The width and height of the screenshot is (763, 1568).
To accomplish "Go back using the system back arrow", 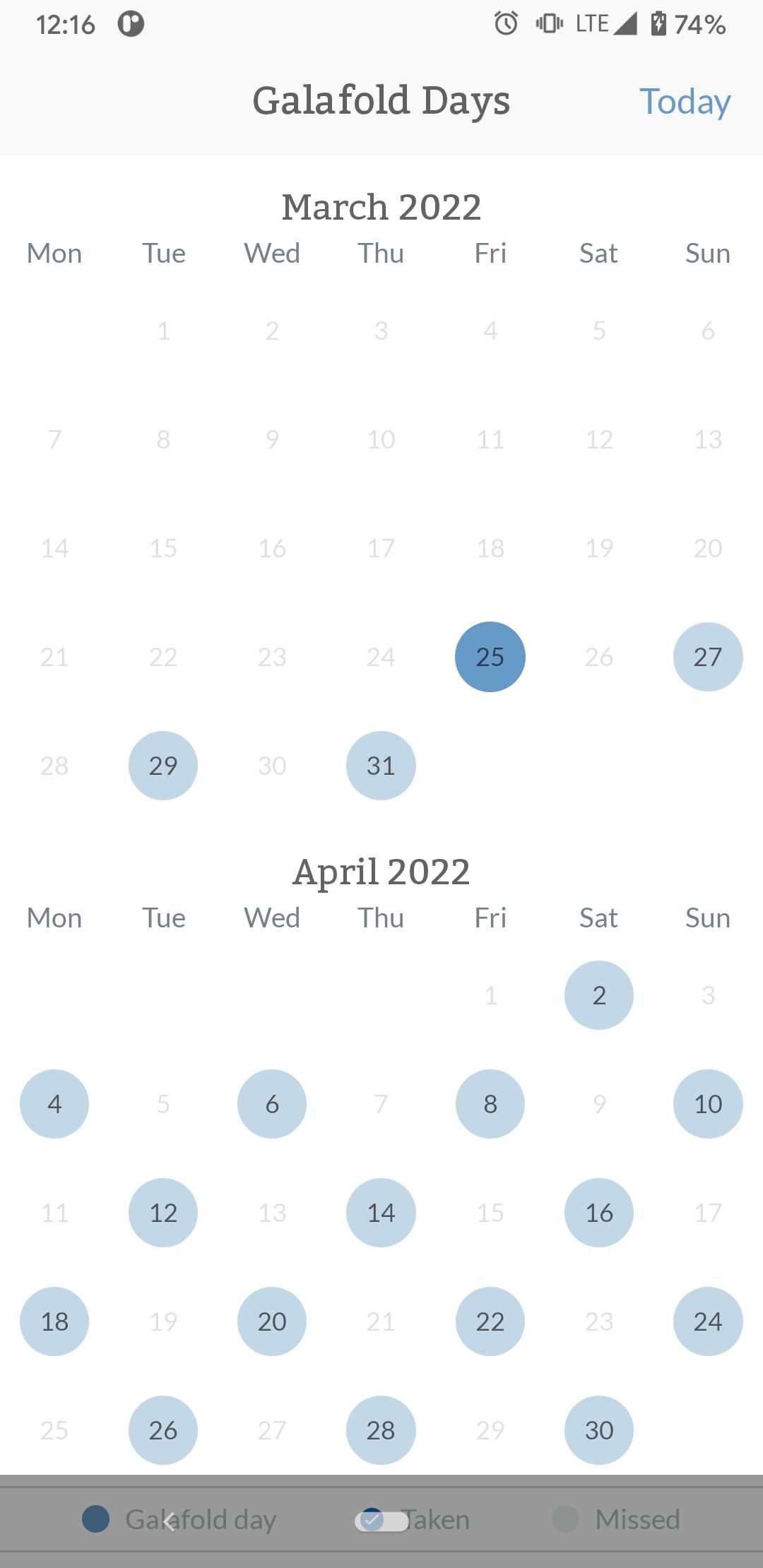I will point(169,1521).
